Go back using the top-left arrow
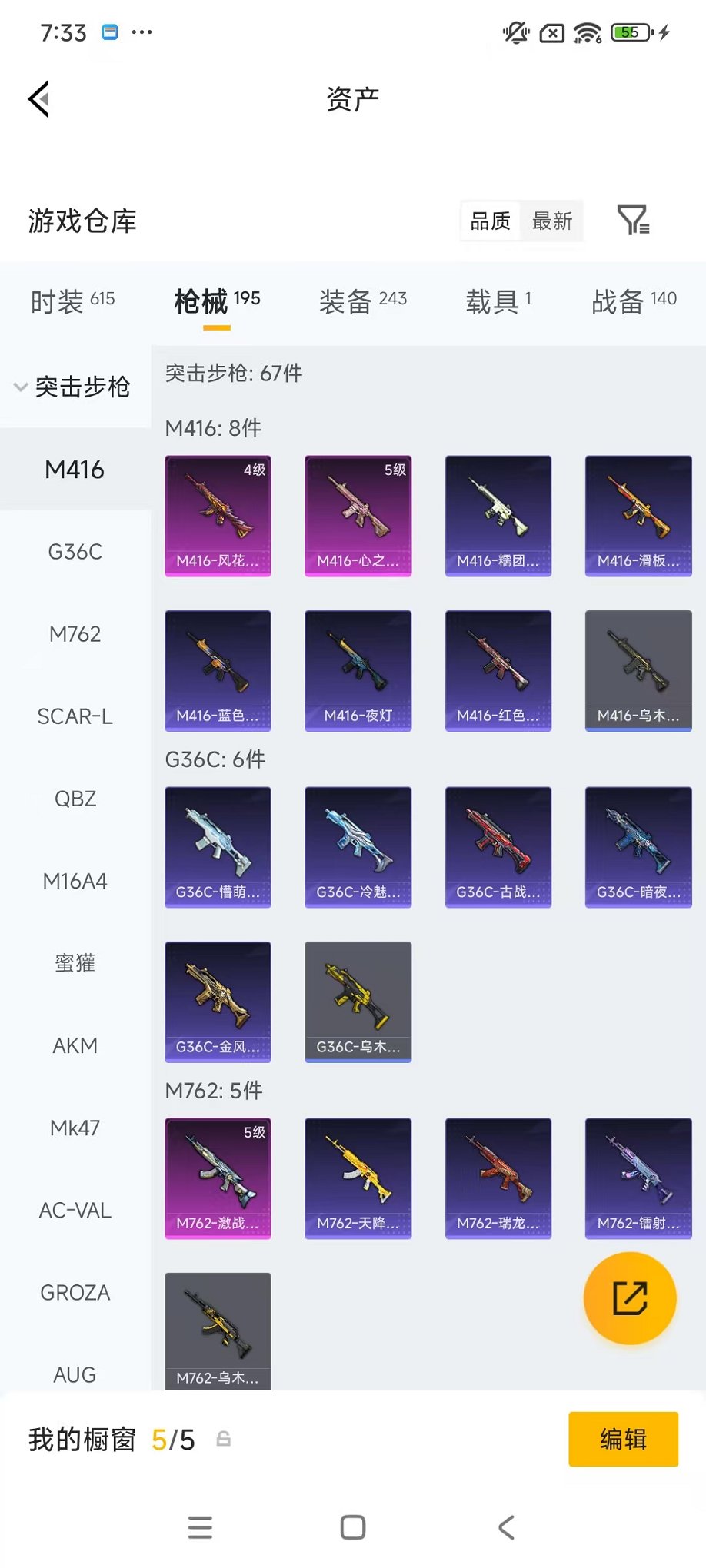The width and height of the screenshot is (706, 1568). pos(38,99)
